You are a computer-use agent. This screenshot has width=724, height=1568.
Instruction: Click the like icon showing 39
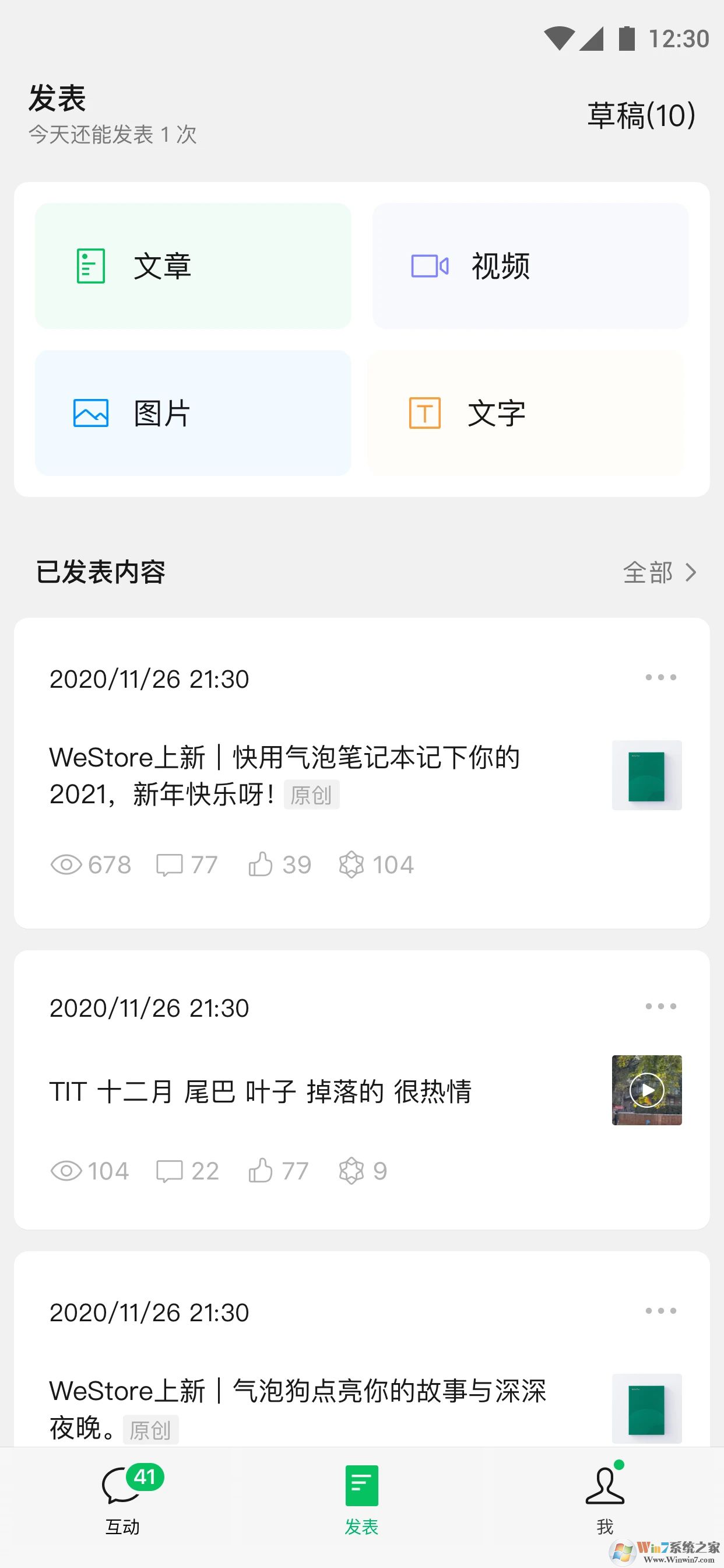click(262, 864)
